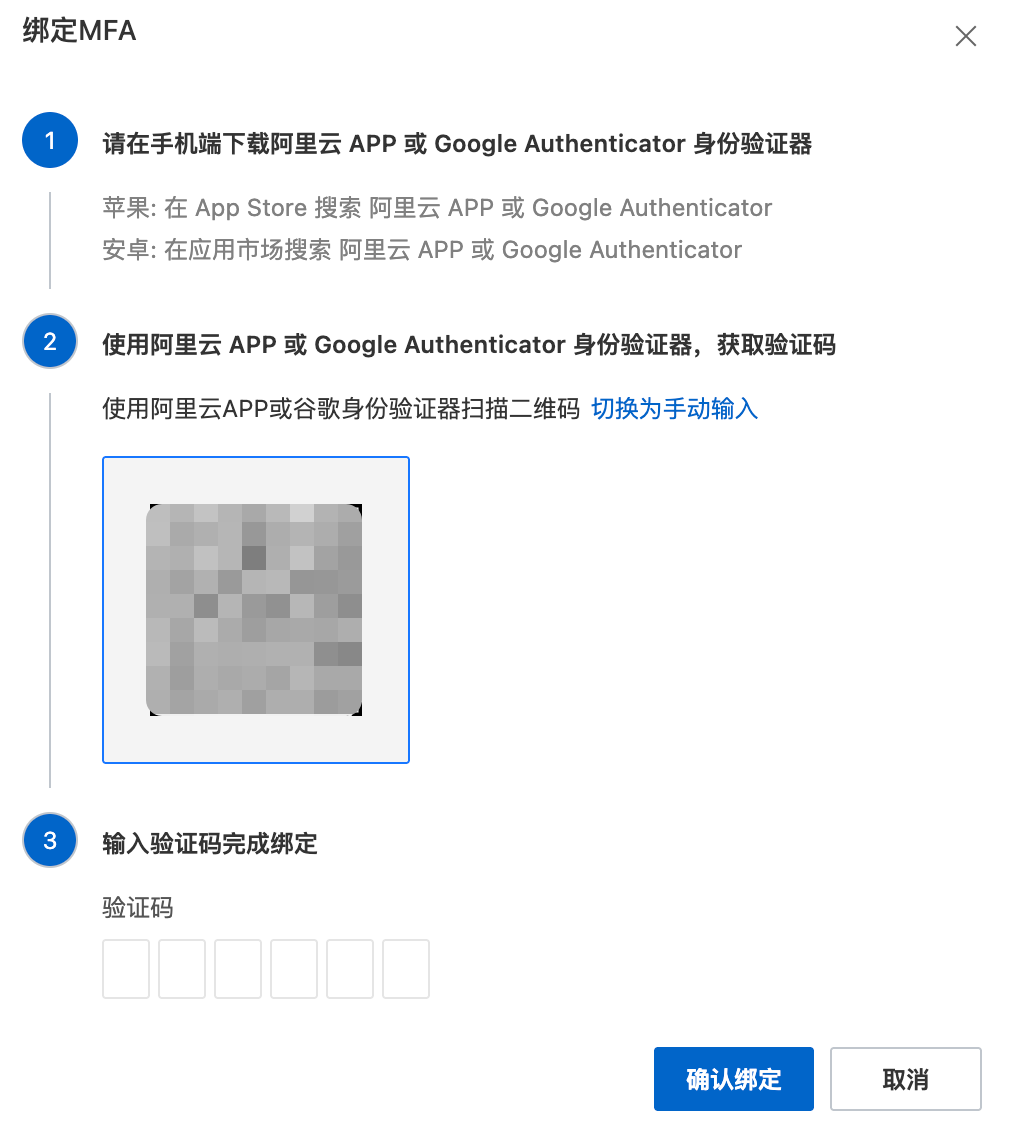Viewport: 1018px width, 1128px height.
Task: Close the 绑定MFA dialog via the X icon
Action: click(965, 36)
